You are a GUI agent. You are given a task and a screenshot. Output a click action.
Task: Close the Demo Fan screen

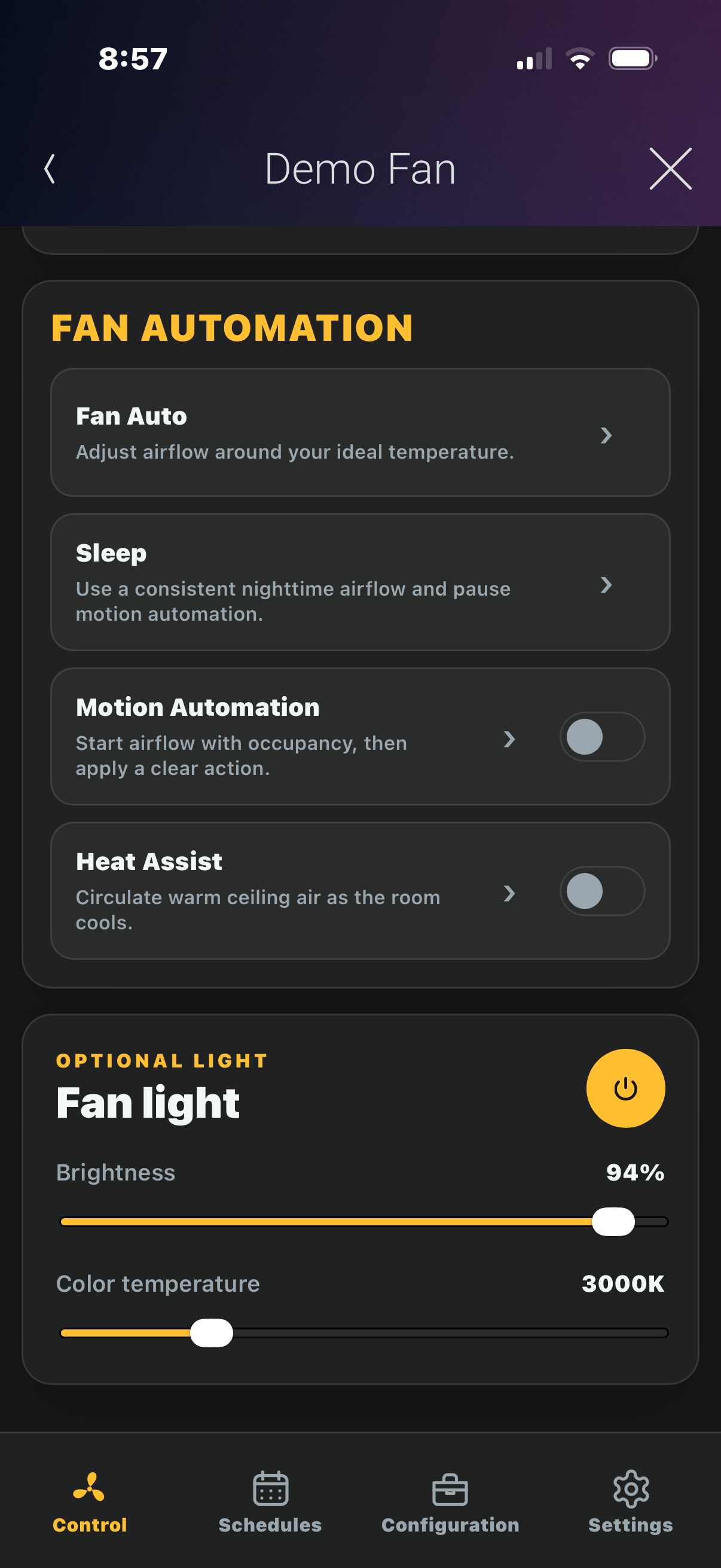[670, 169]
